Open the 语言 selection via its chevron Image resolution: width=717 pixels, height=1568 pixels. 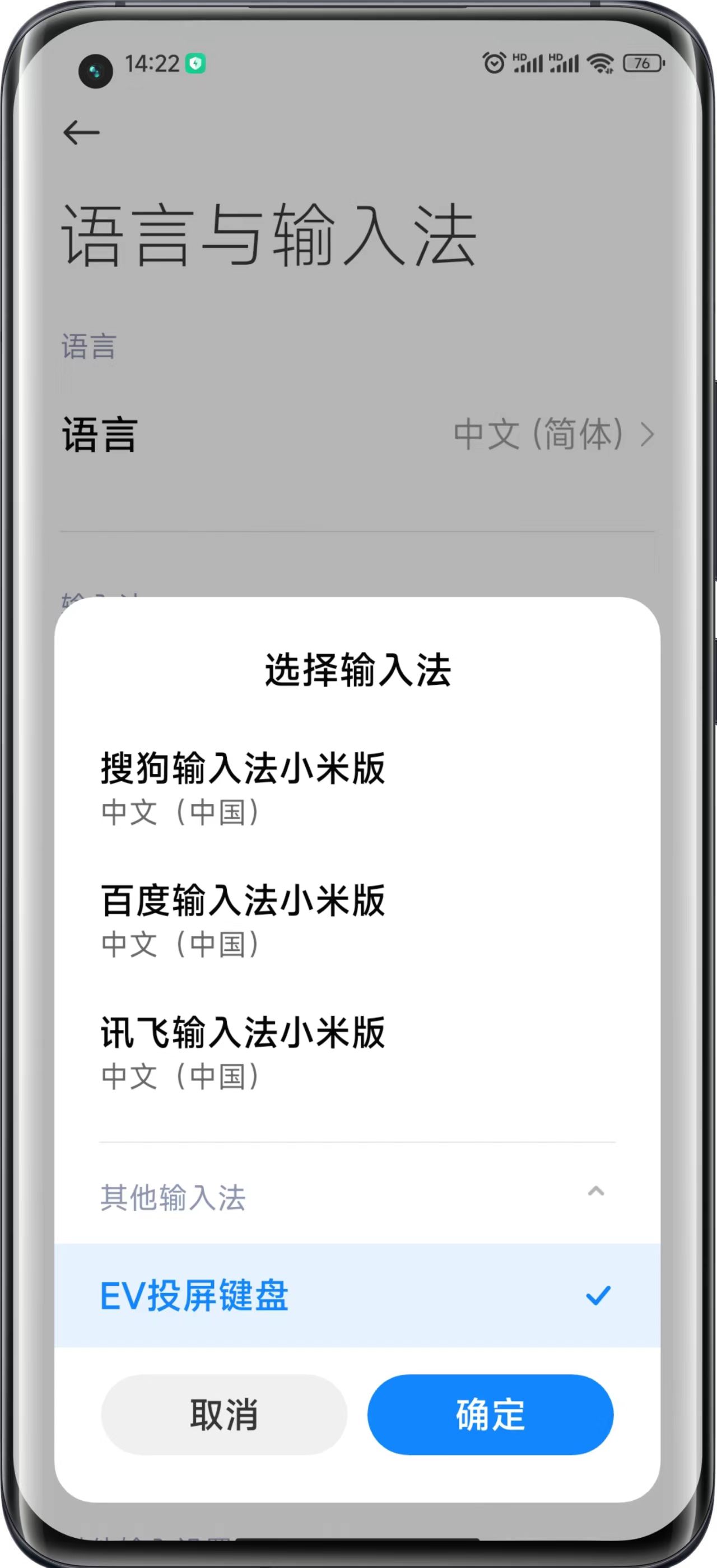pos(647,434)
